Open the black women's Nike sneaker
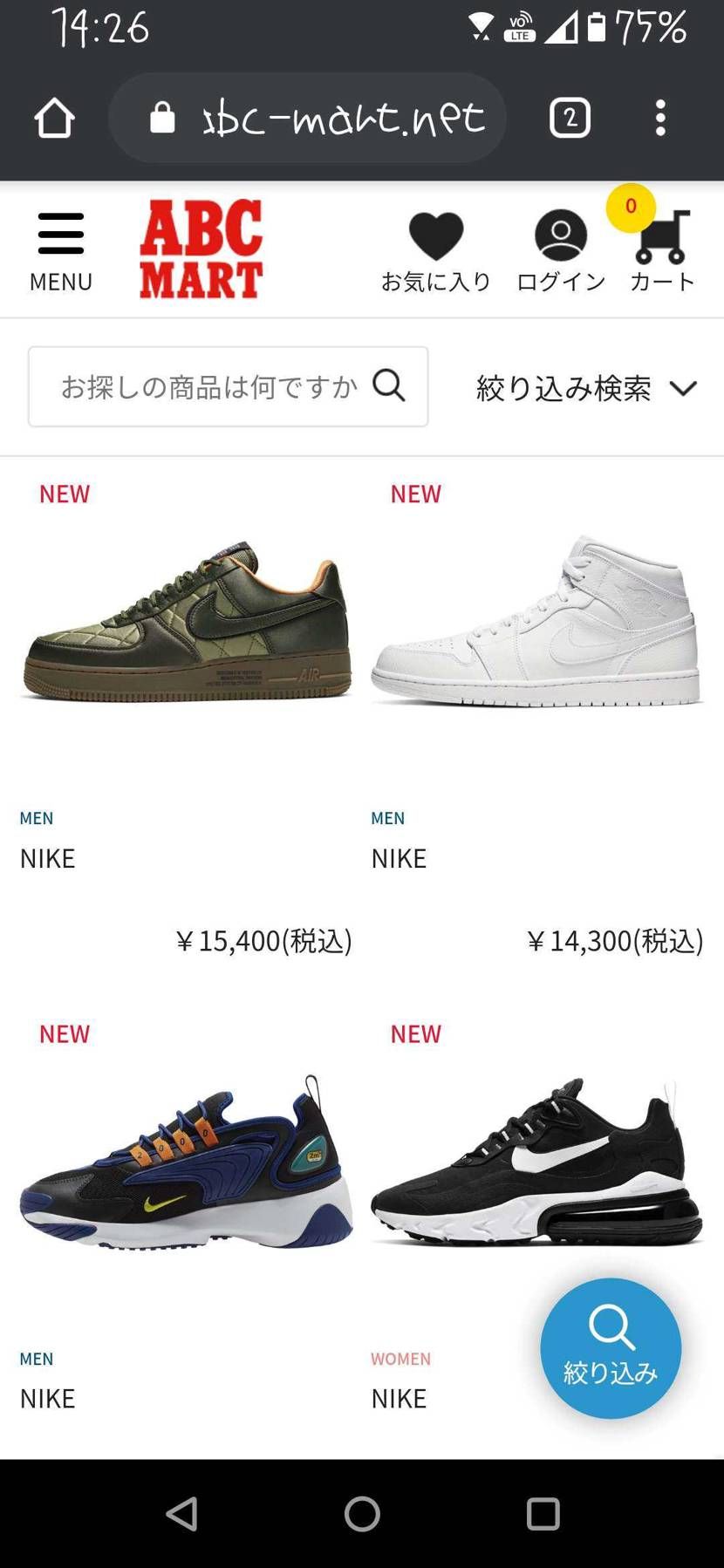 click(537, 1162)
